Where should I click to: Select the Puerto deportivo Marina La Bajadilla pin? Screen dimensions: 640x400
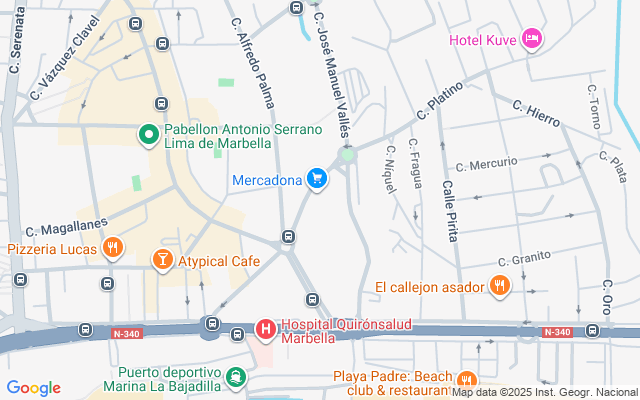235,377
